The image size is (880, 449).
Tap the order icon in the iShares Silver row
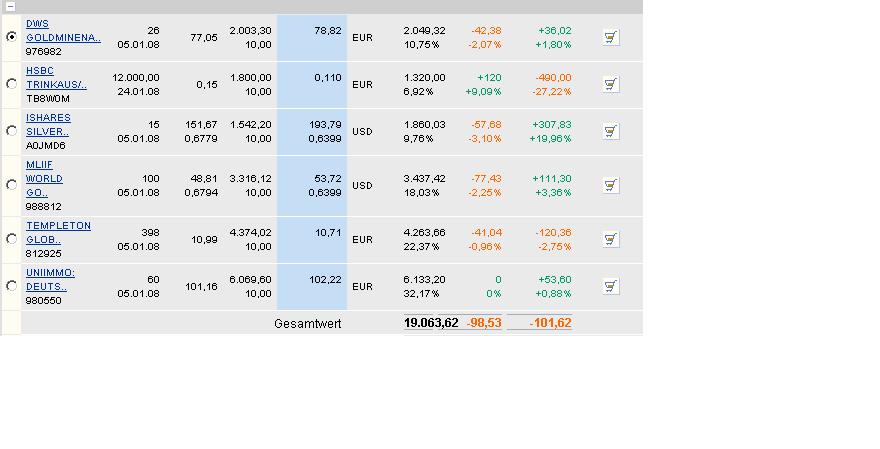point(611,131)
